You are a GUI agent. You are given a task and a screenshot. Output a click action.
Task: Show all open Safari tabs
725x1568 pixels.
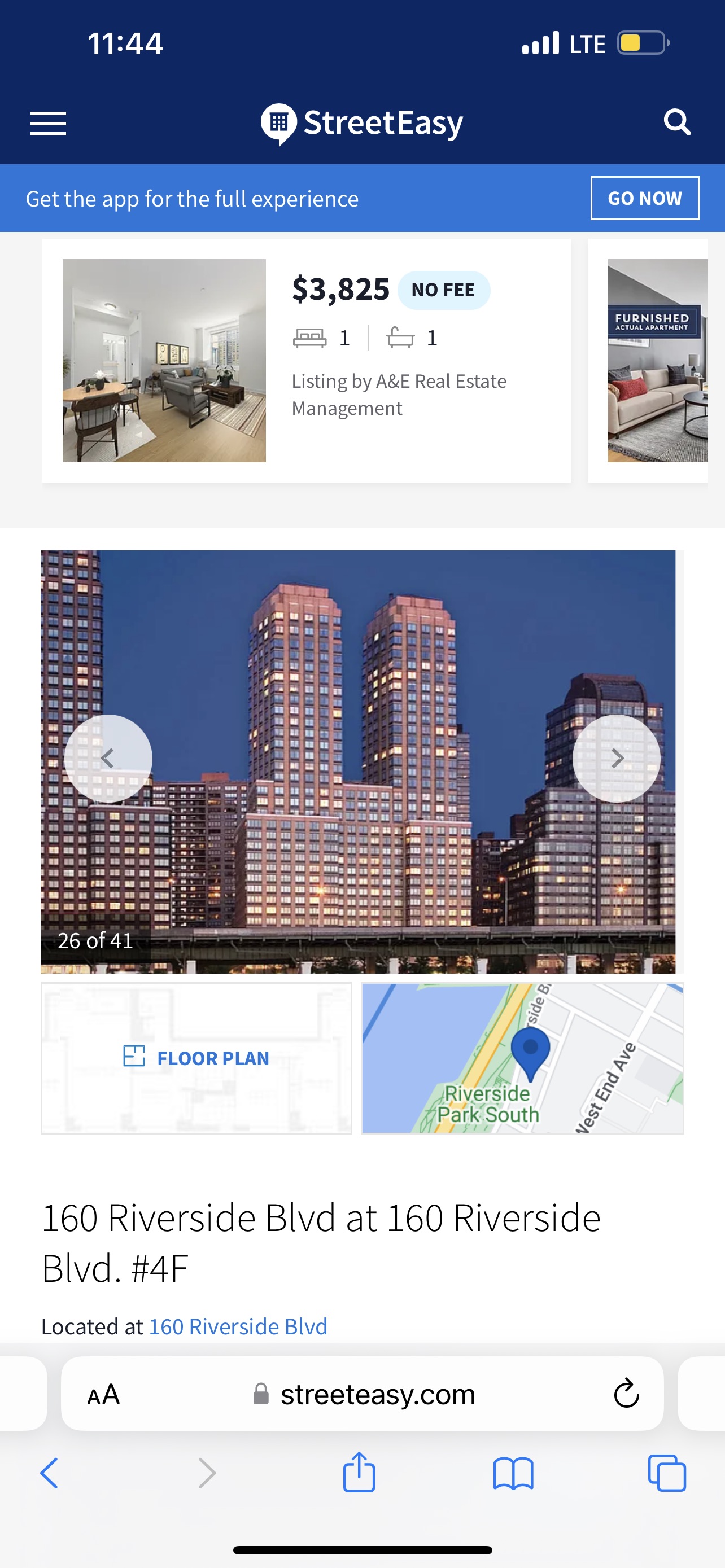pyautogui.click(x=667, y=1473)
